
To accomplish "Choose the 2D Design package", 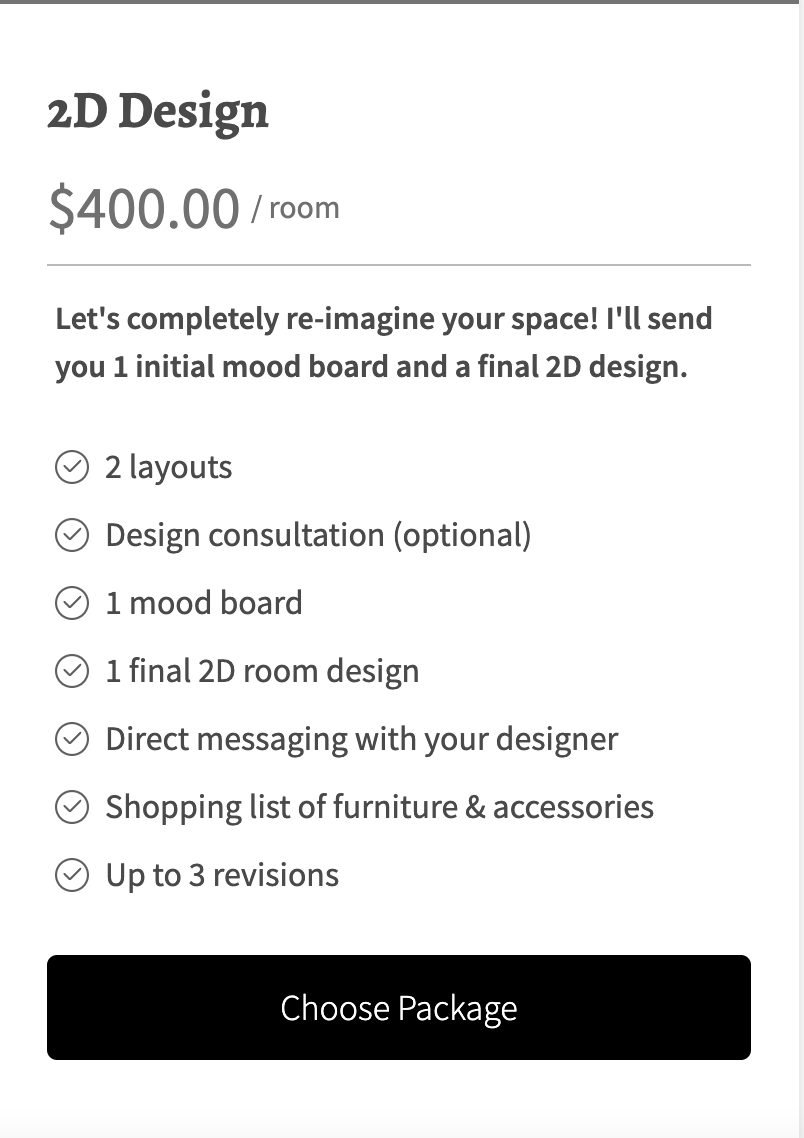I will pyautogui.click(x=398, y=1007).
